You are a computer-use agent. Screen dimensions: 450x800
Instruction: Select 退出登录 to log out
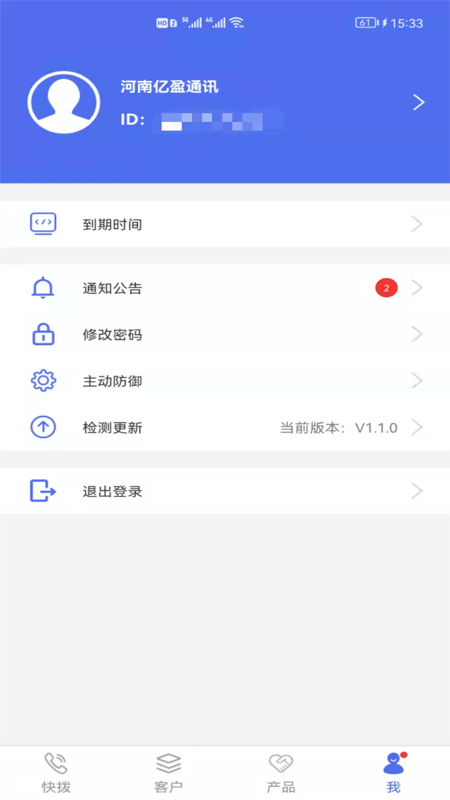click(225, 491)
